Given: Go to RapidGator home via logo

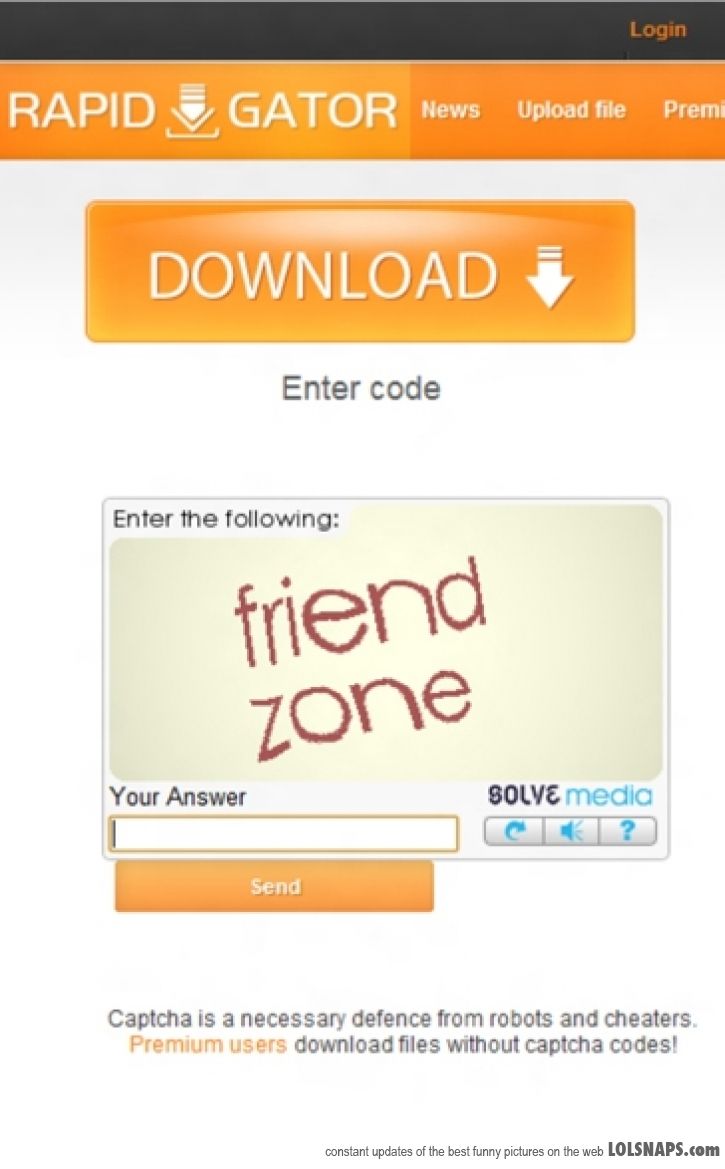Looking at the screenshot, I should 203,110.
